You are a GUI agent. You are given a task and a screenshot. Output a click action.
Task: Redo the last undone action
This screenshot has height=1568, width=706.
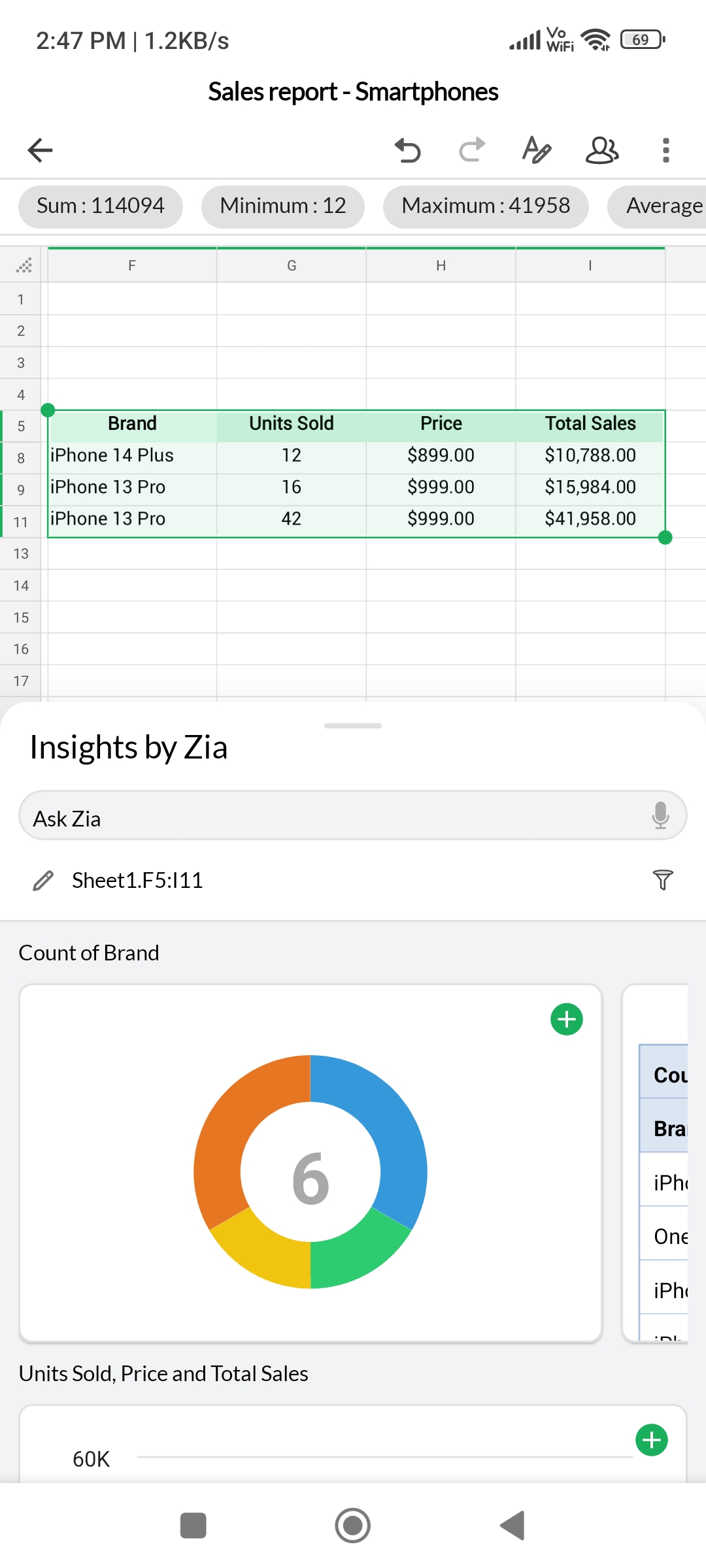click(472, 150)
